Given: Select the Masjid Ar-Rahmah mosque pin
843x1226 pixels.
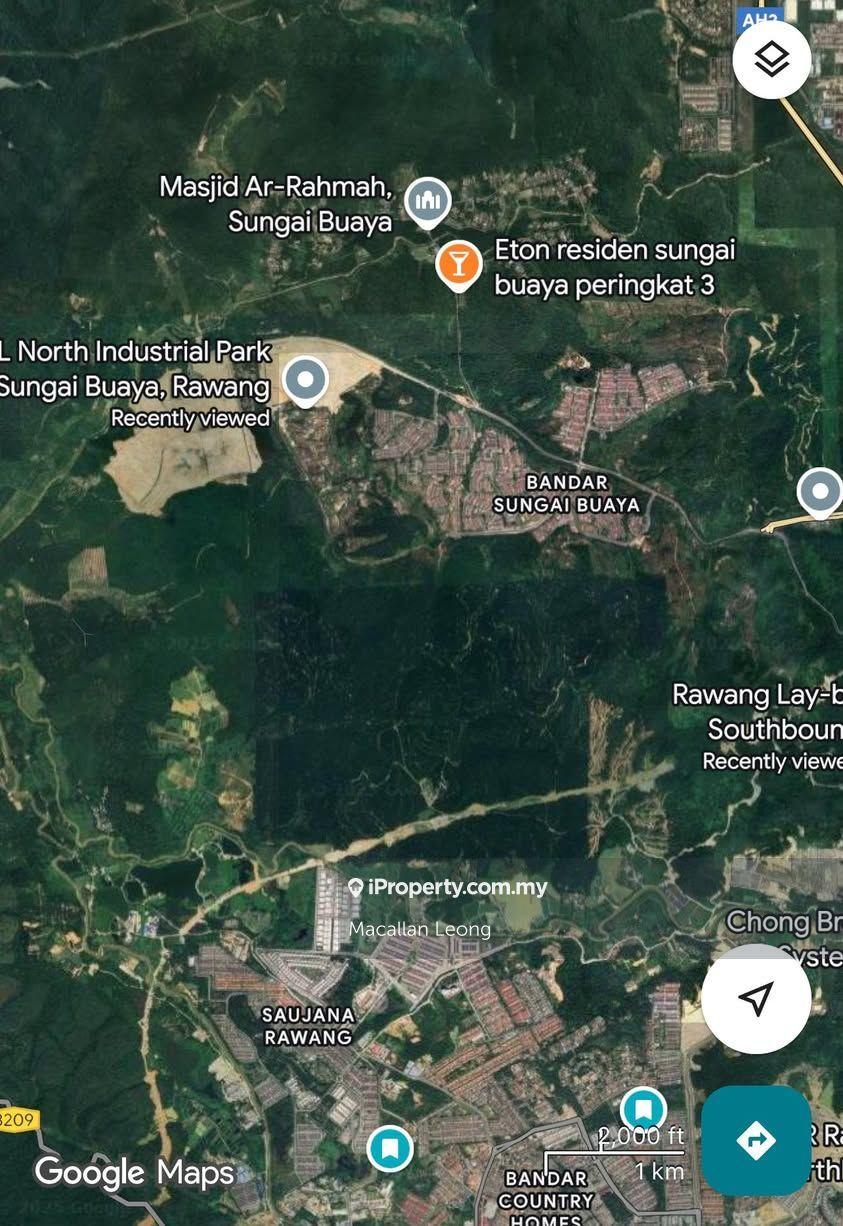Looking at the screenshot, I should 428,200.
